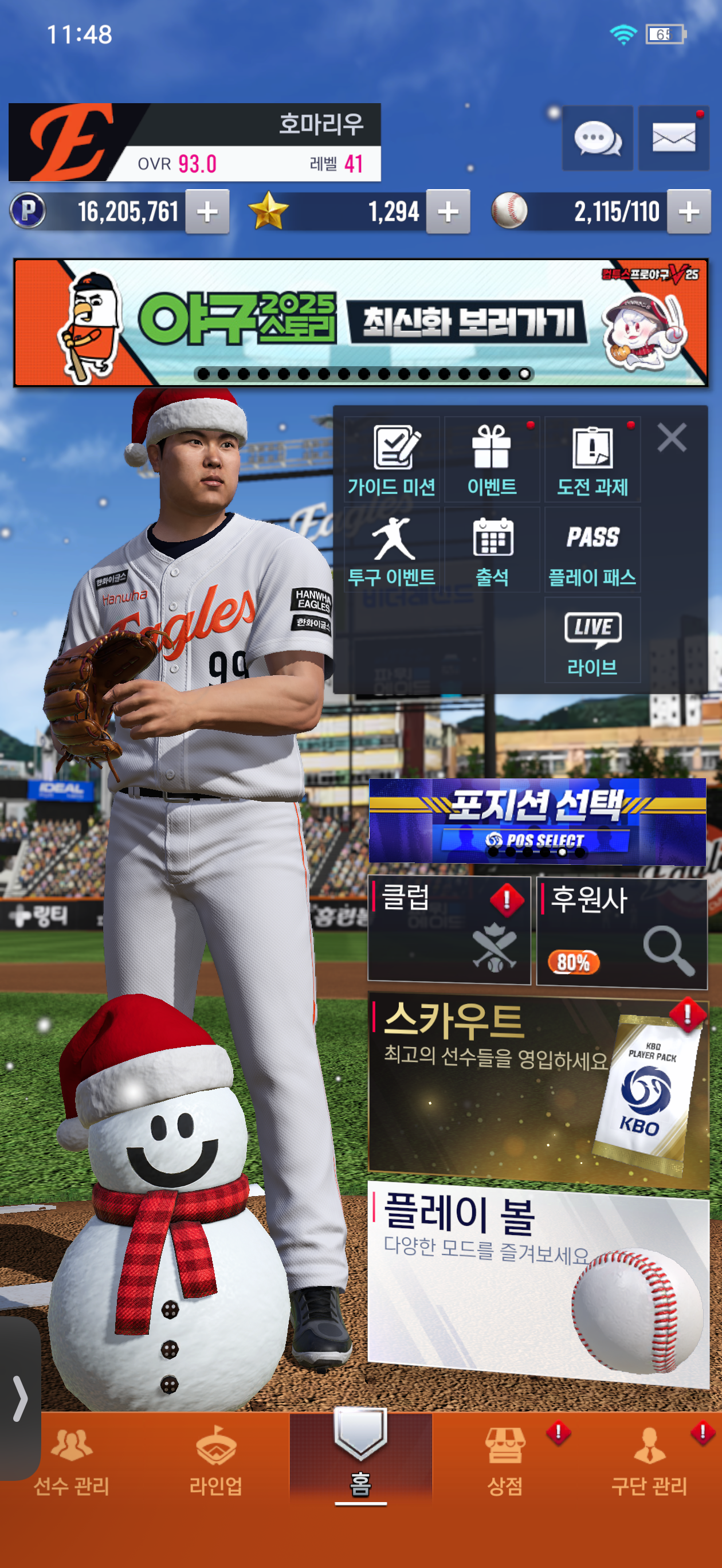Open 도전 과제 challenges
The width and height of the screenshot is (722, 1568).
coord(592,460)
